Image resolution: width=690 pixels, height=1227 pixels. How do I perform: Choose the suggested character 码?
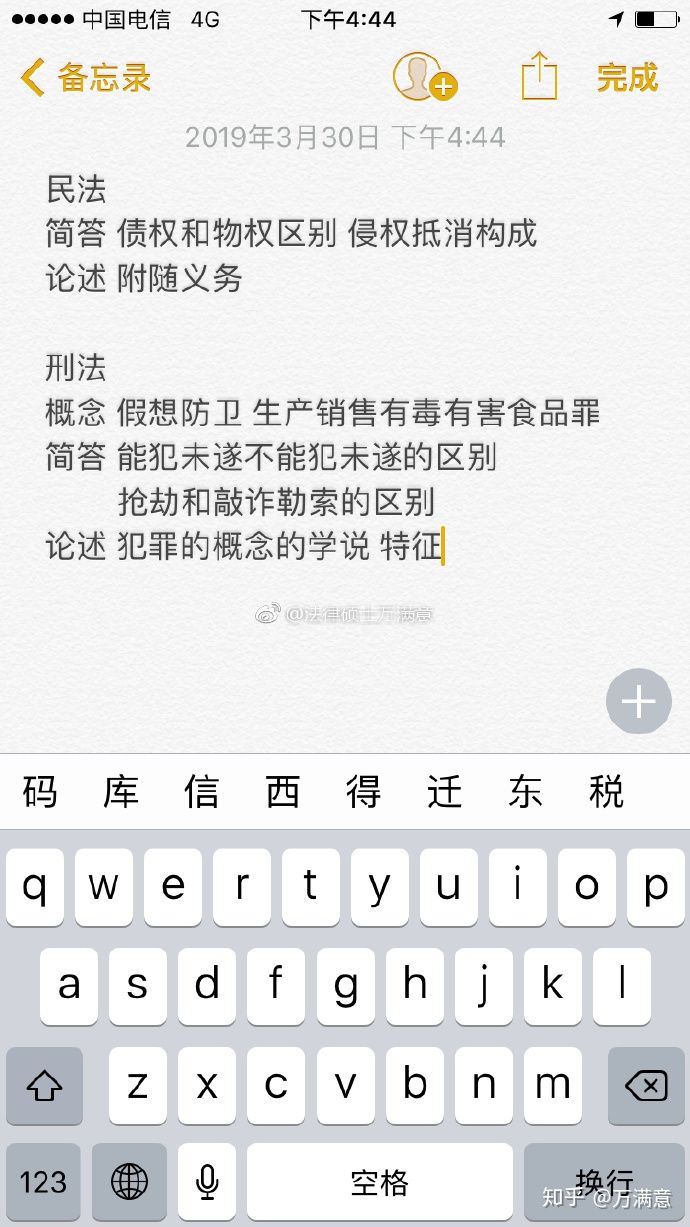pyautogui.click(x=40, y=792)
